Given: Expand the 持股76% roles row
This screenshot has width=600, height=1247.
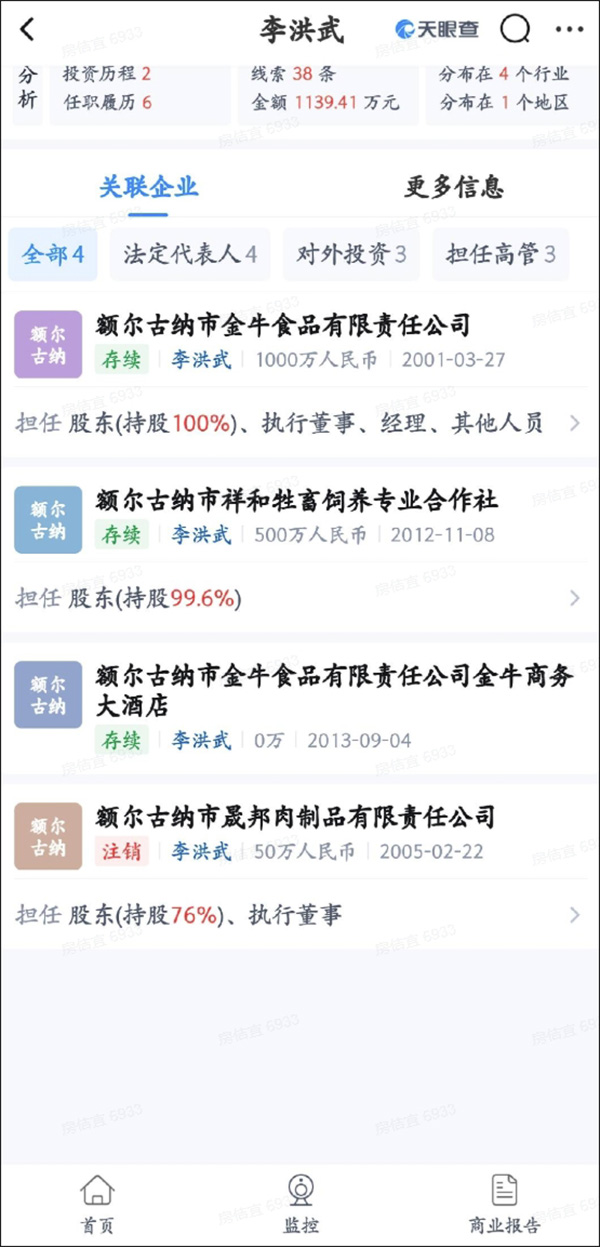Looking at the screenshot, I should click(x=574, y=914).
